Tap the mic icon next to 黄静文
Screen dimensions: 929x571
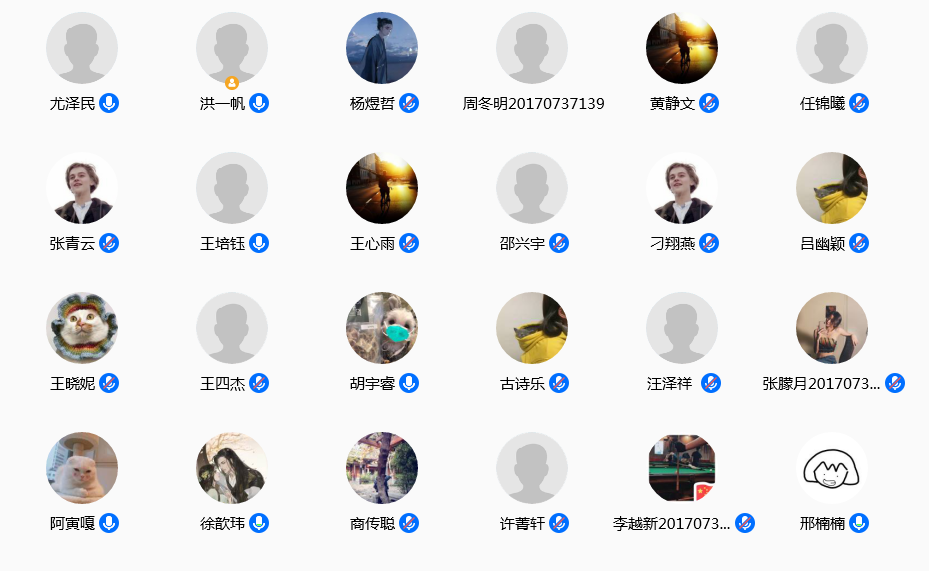(x=709, y=103)
